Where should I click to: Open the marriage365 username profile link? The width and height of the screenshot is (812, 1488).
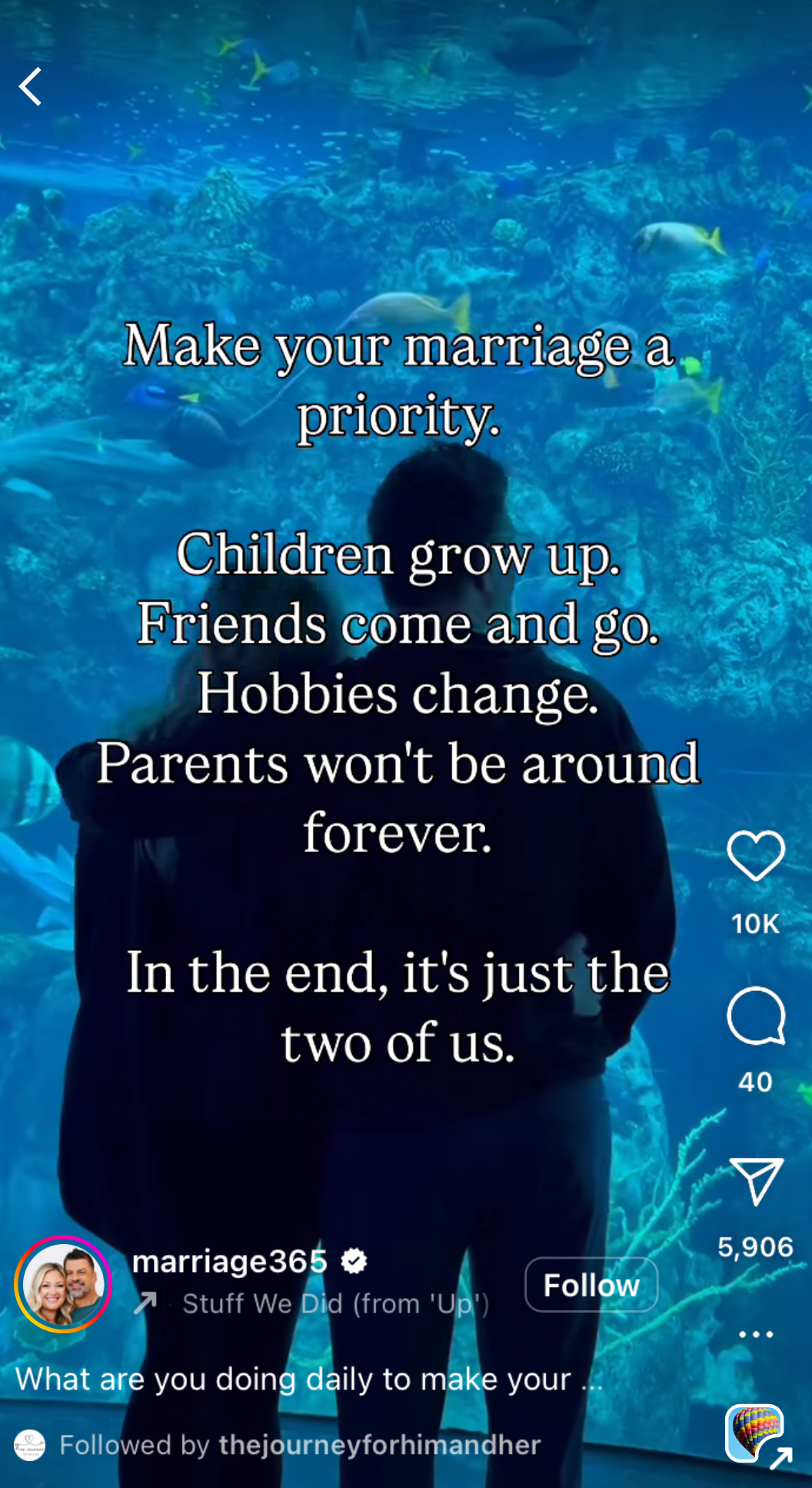pos(229,1261)
